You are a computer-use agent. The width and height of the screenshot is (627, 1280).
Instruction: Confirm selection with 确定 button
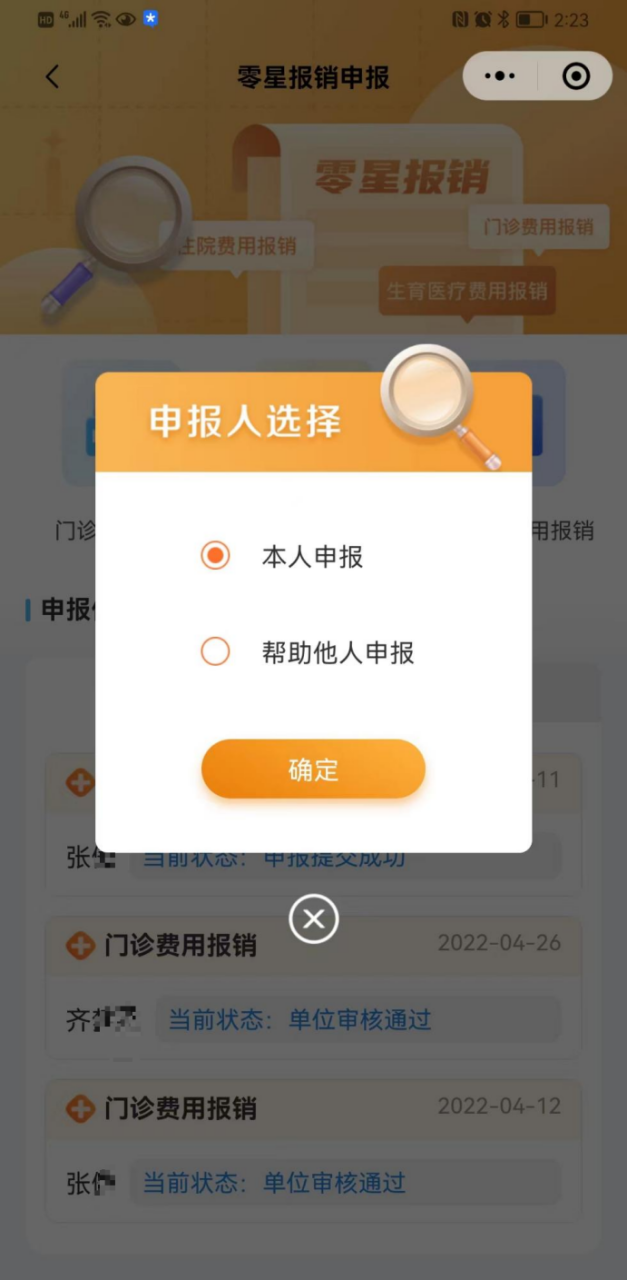click(313, 769)
